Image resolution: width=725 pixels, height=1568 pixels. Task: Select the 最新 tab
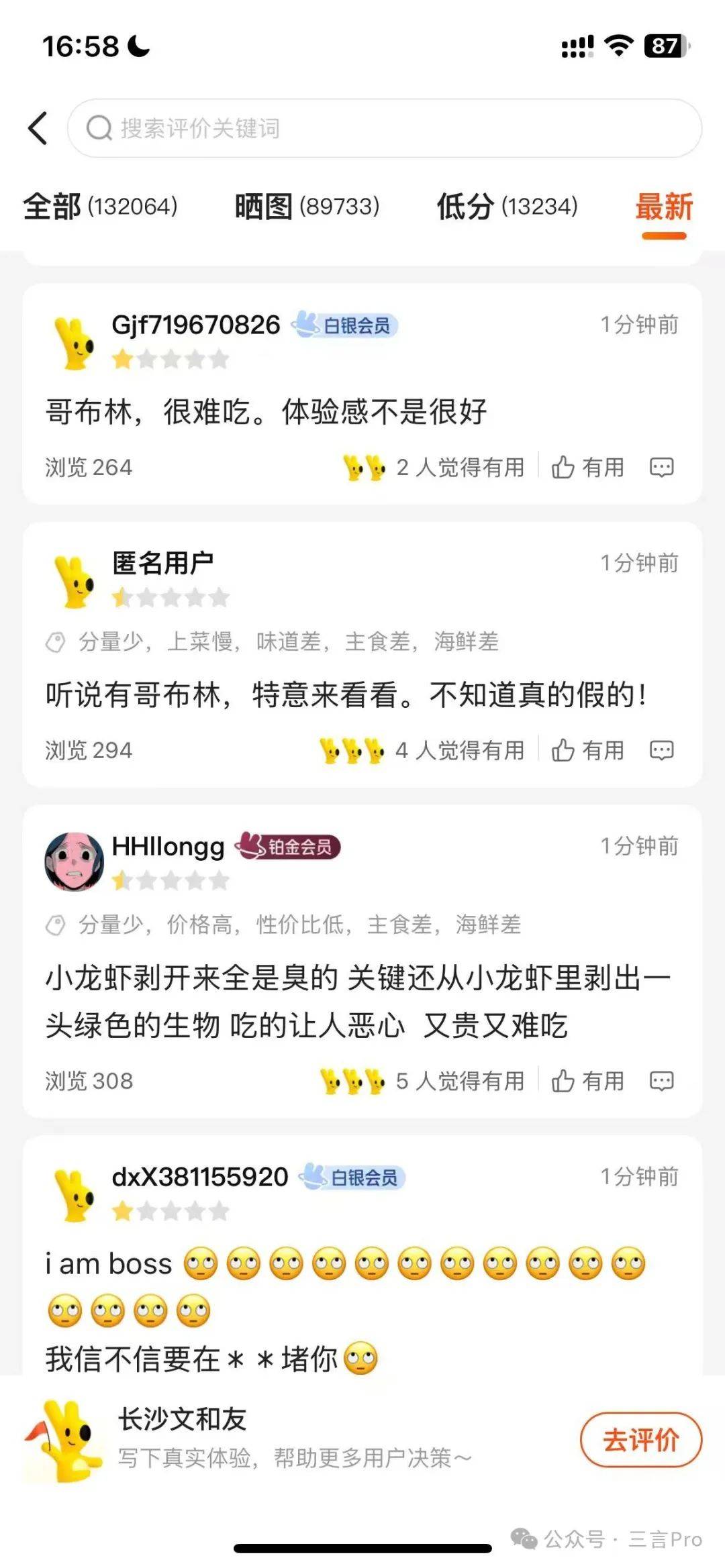(663, 207)
